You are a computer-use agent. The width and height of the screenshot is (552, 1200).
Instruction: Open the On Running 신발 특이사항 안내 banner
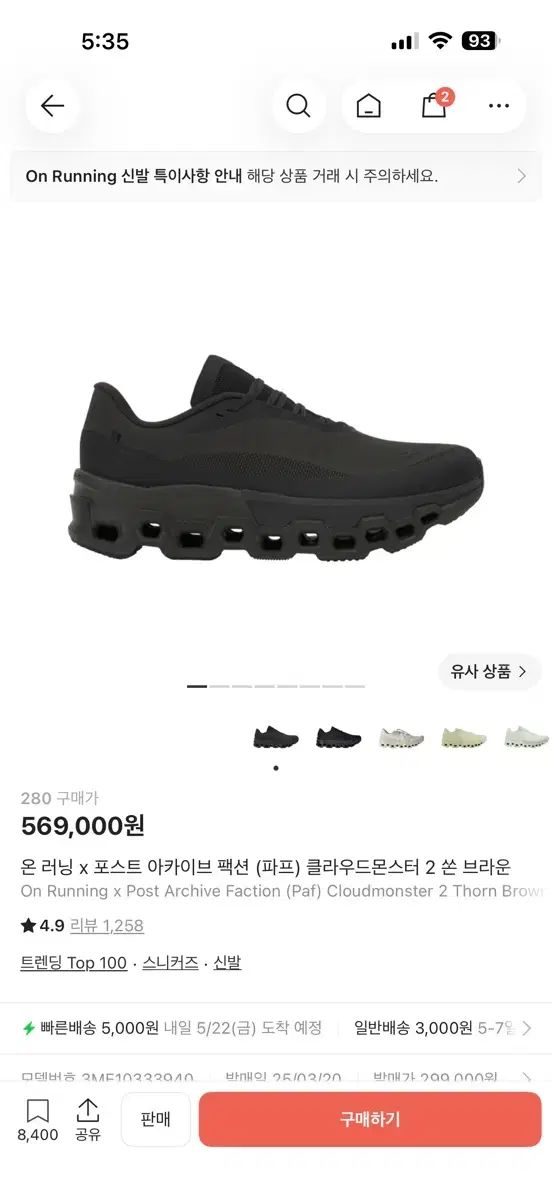click(x=276, y=176)
